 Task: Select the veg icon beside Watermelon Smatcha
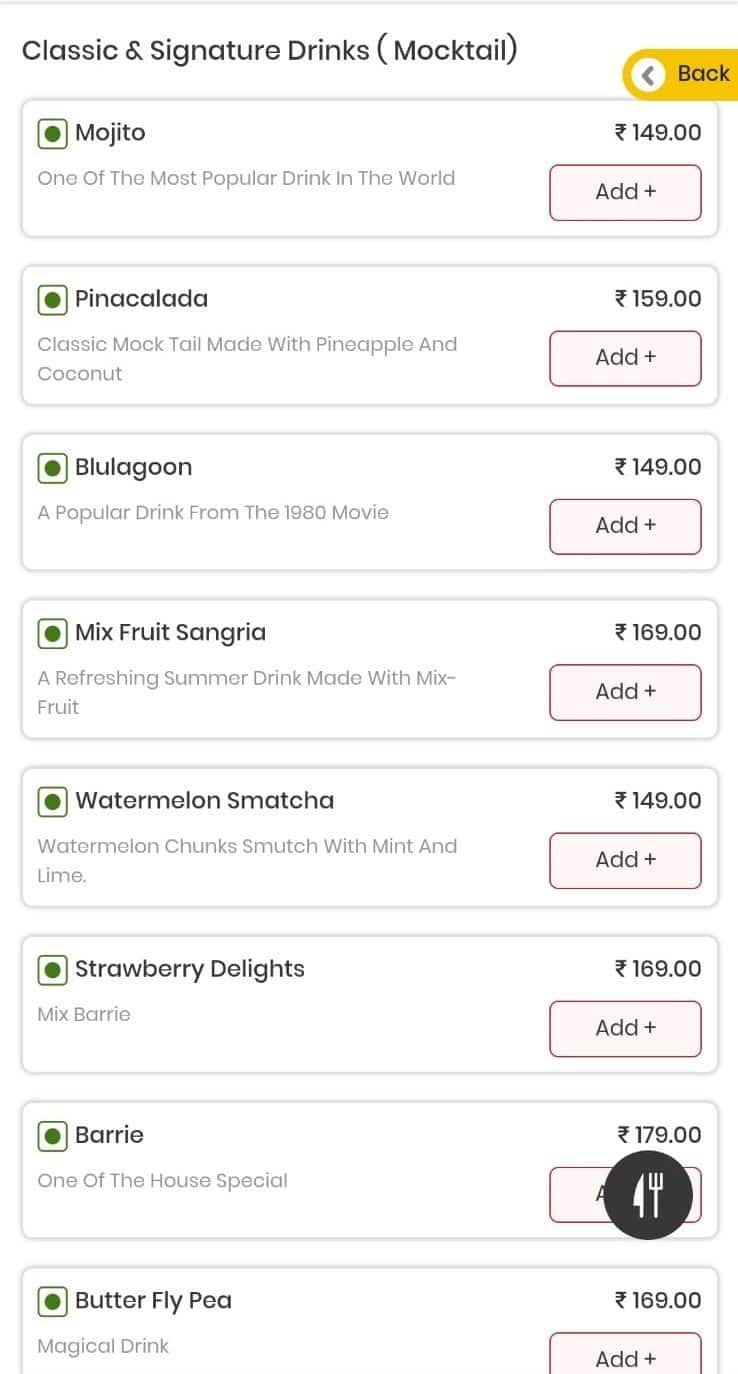52,801
